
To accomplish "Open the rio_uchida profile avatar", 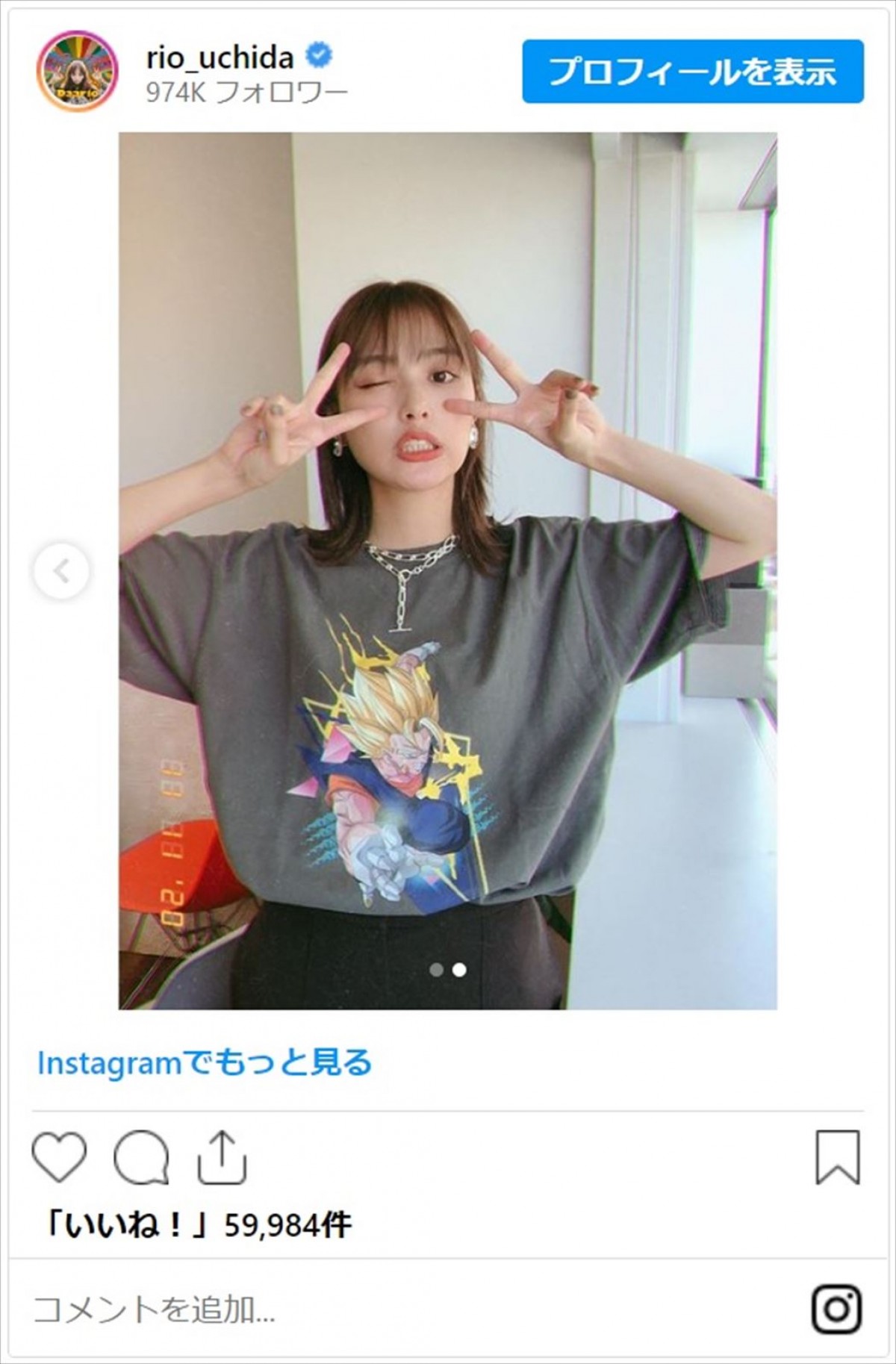I will tap(78, 72).
